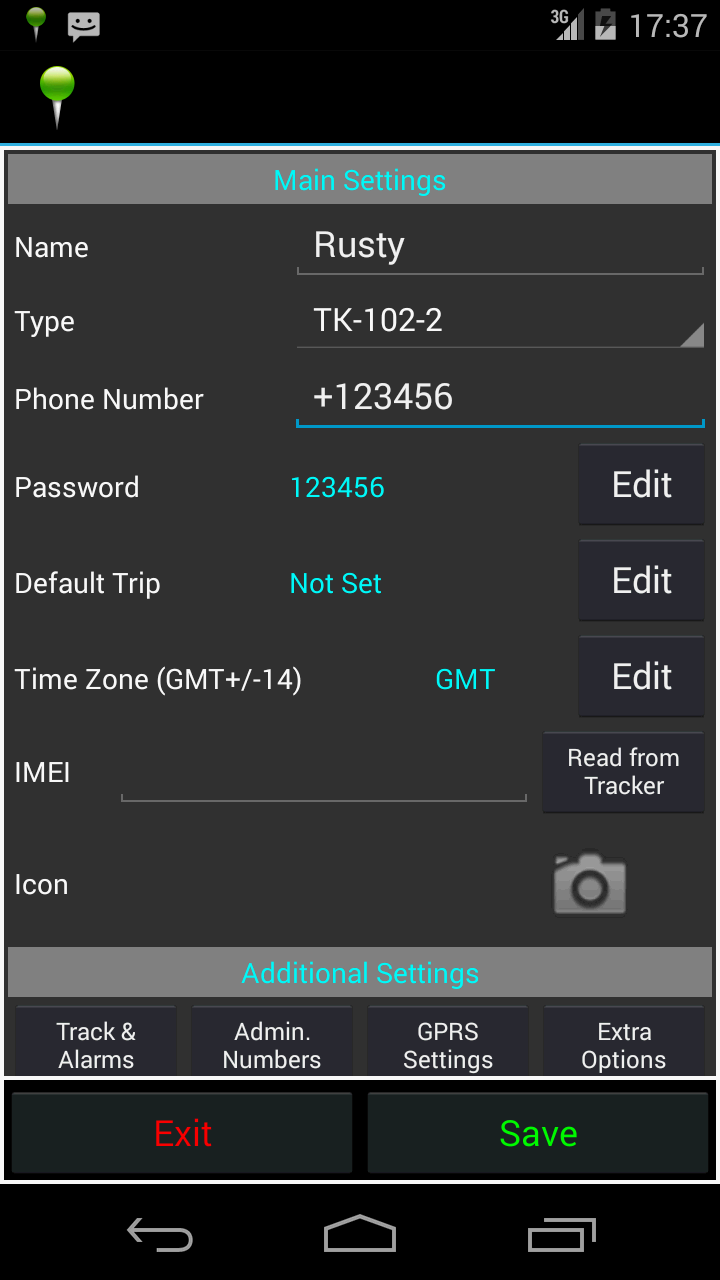
Task: Go back using the system back button
Action: pos(160,1236)
